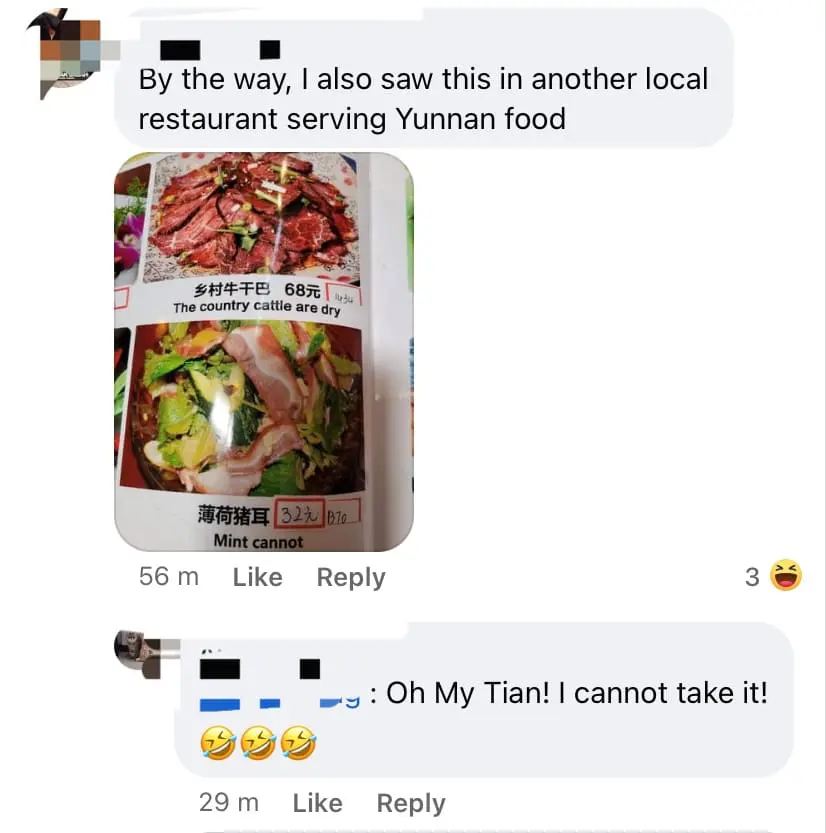Reply to the Yunnan food restaurant comment
826x833 pixels.
(x=350, y=577)
